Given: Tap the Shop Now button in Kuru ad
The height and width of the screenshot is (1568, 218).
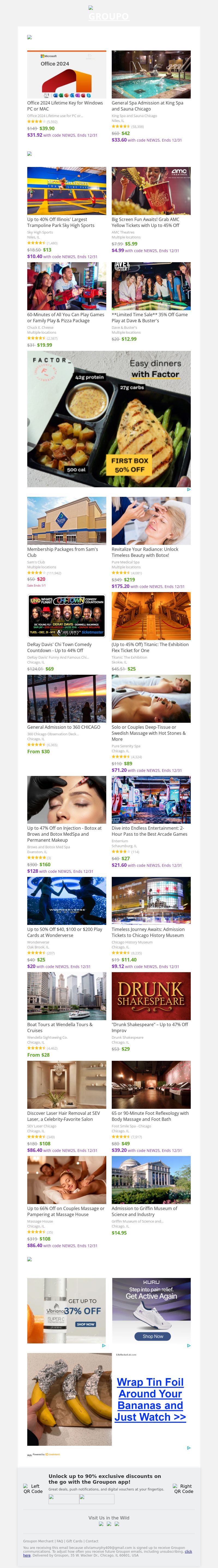Looking at the screenshot, I should click(152, 1336).
